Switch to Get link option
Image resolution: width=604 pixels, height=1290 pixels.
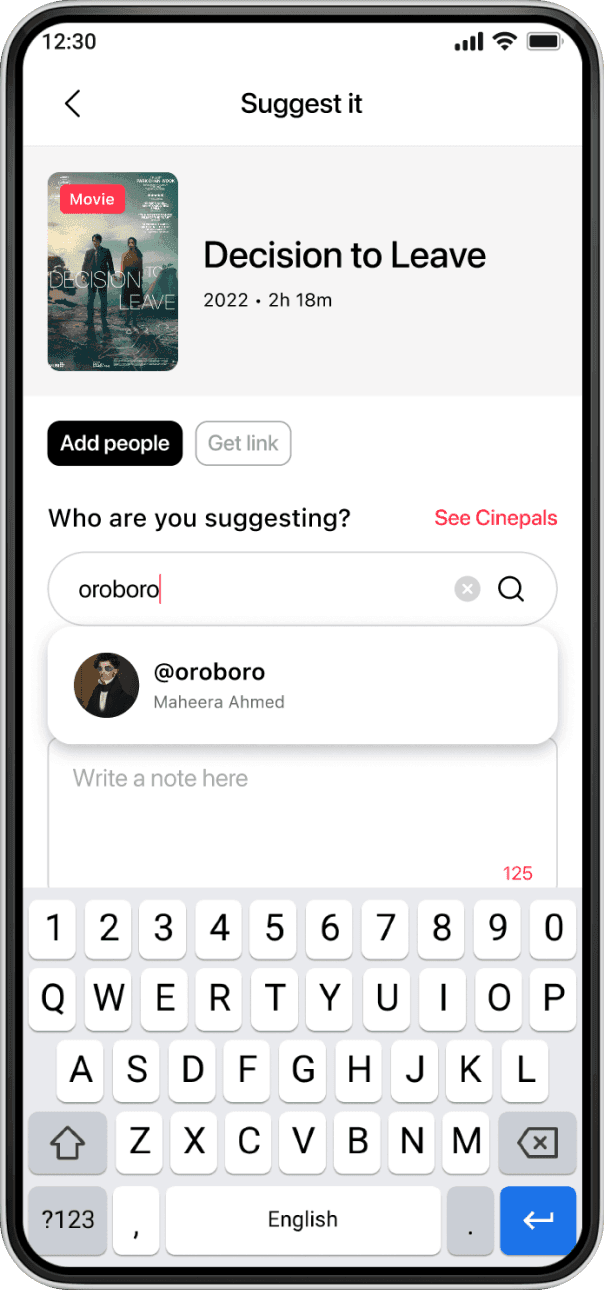[x=243, y=443]
